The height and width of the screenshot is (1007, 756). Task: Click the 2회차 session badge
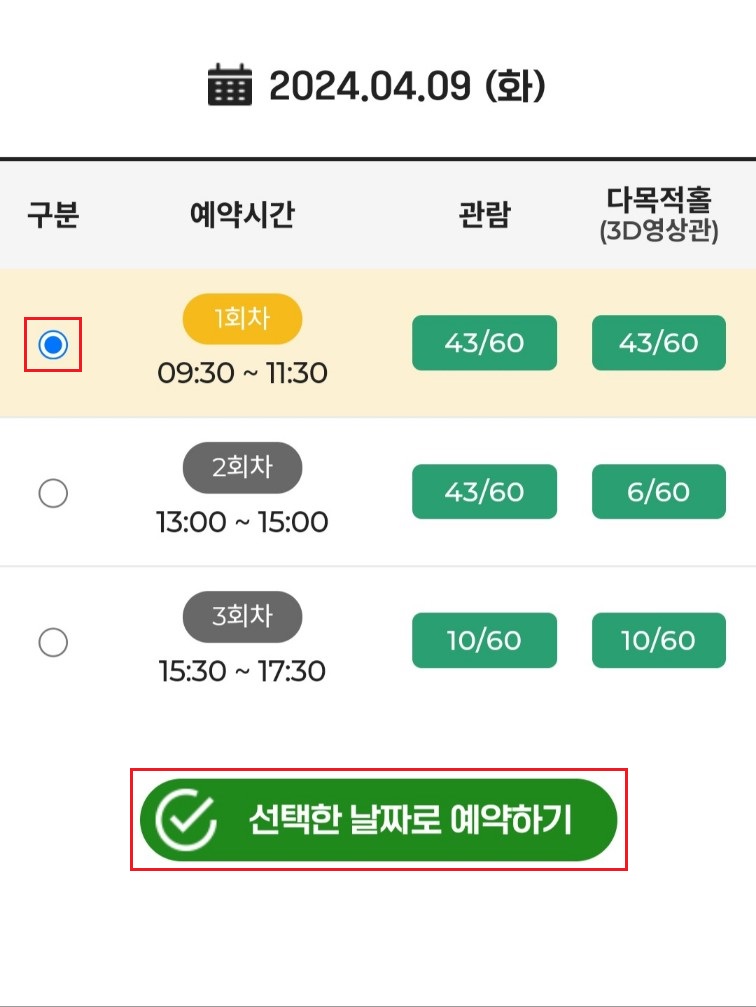(241, 467)
